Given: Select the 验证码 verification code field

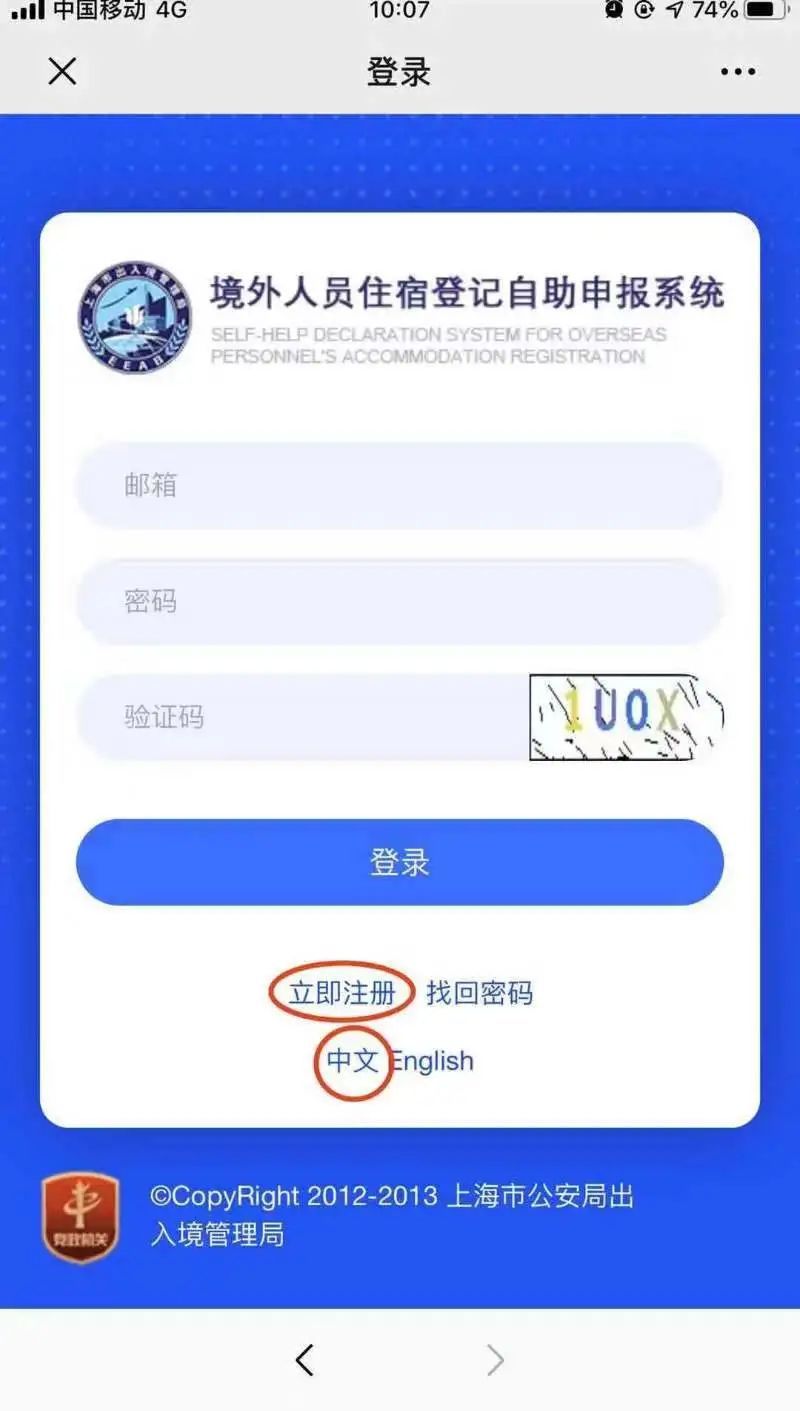Looking at the screenshot, I should 302,717.
